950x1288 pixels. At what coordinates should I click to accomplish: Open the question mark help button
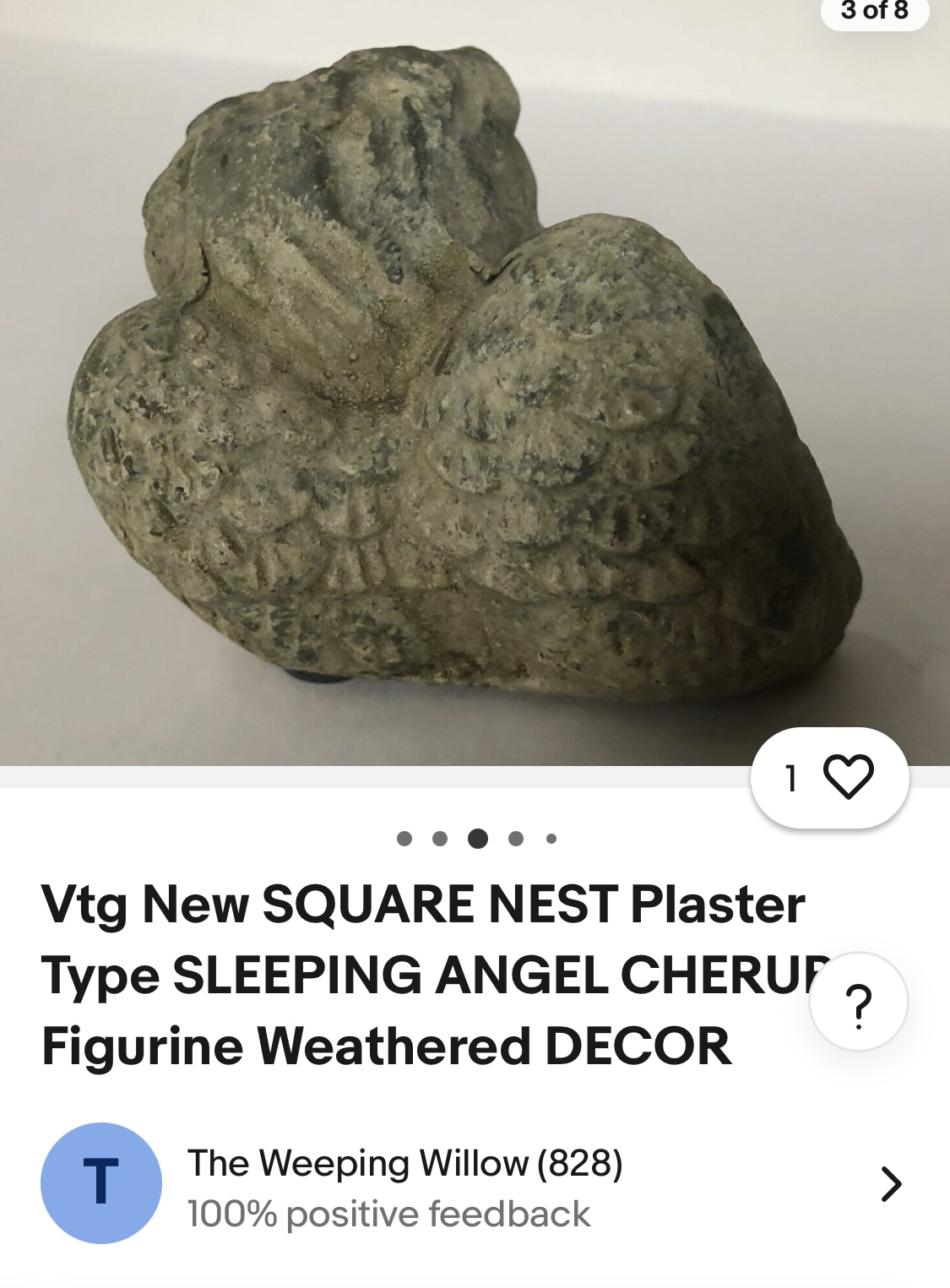(858, 1002)
